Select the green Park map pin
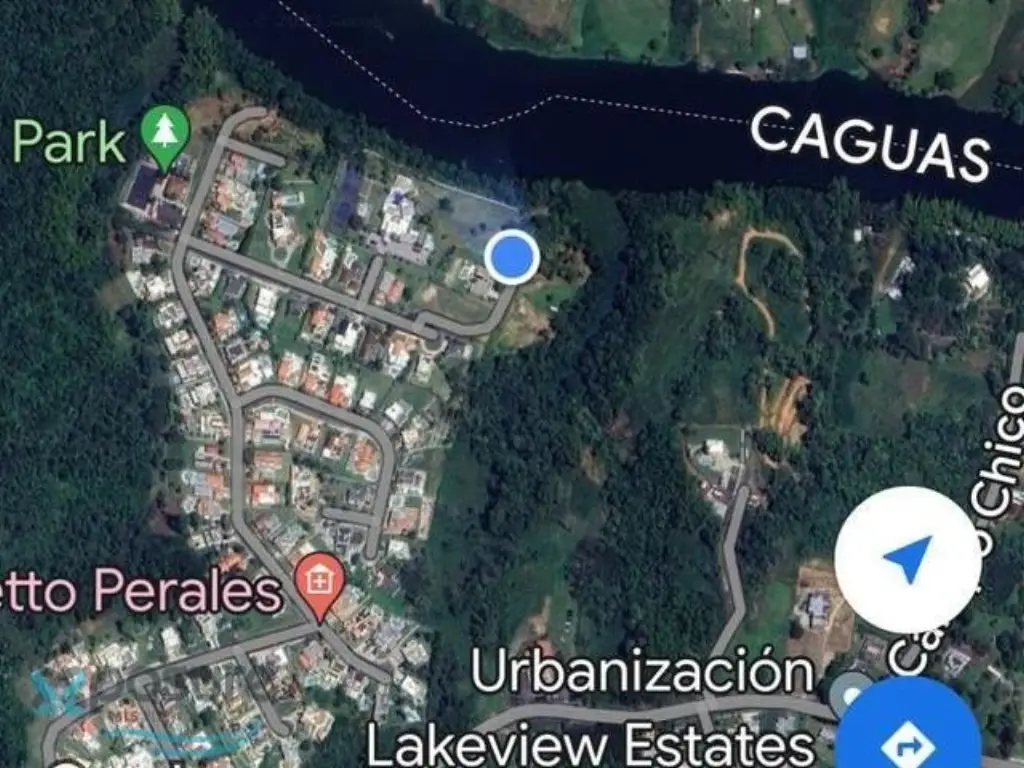The width and height of the screenshot is (1024, 768). pyautogui.click(x=165, y=133)
